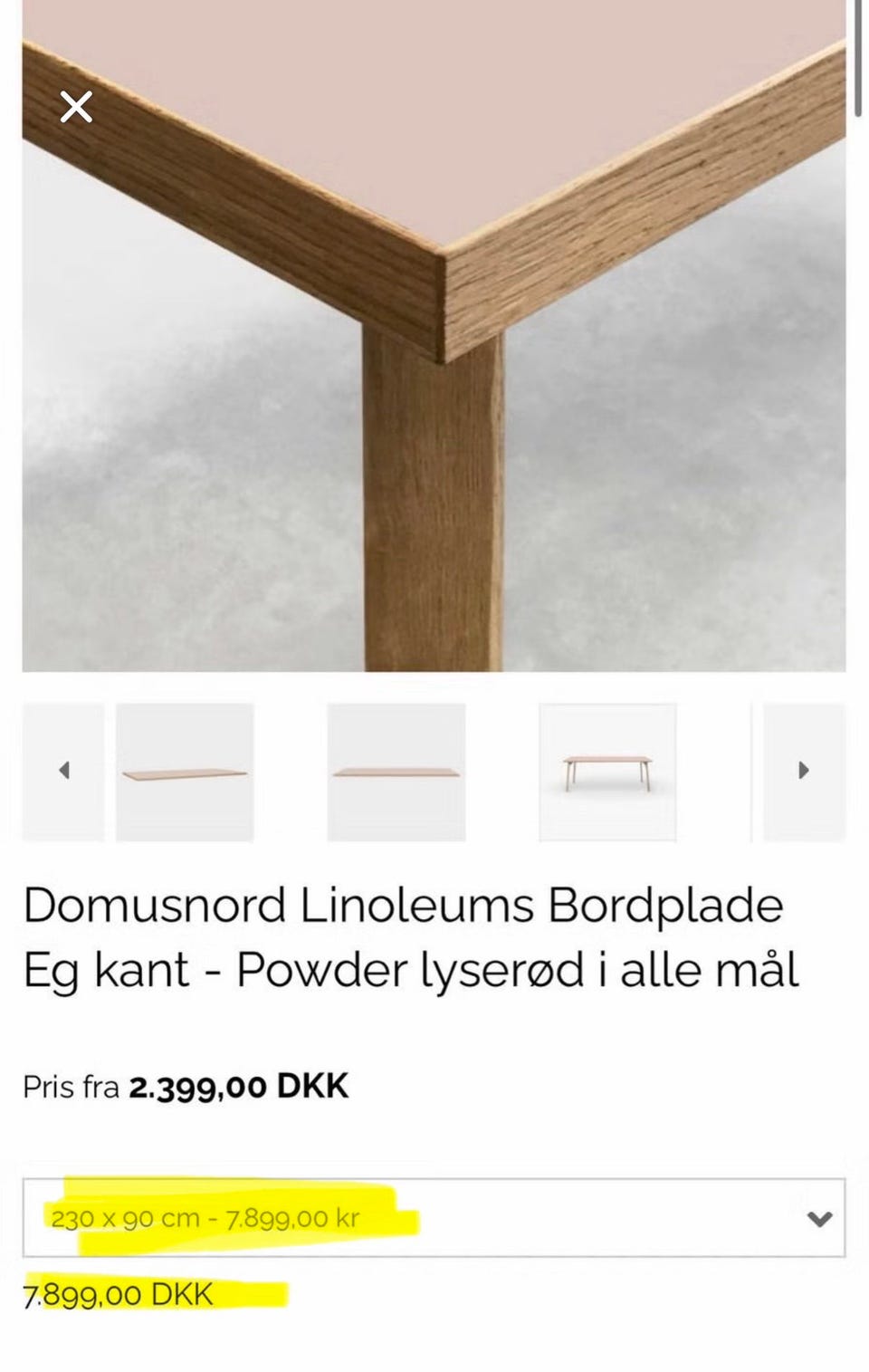Screen dimensions: 869x1372
Task: Close the product image overlay
Action: point(76,106)
